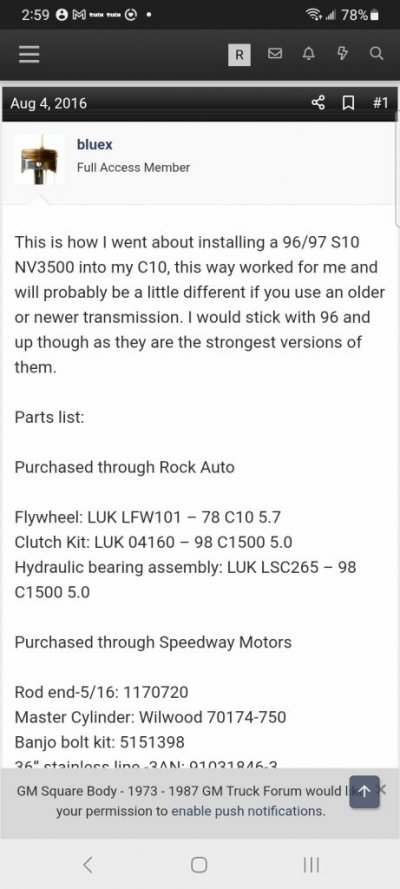The width and height of the screenshot is (400, 889).
Task: Open the alerts bell icon
Action: 308,54
